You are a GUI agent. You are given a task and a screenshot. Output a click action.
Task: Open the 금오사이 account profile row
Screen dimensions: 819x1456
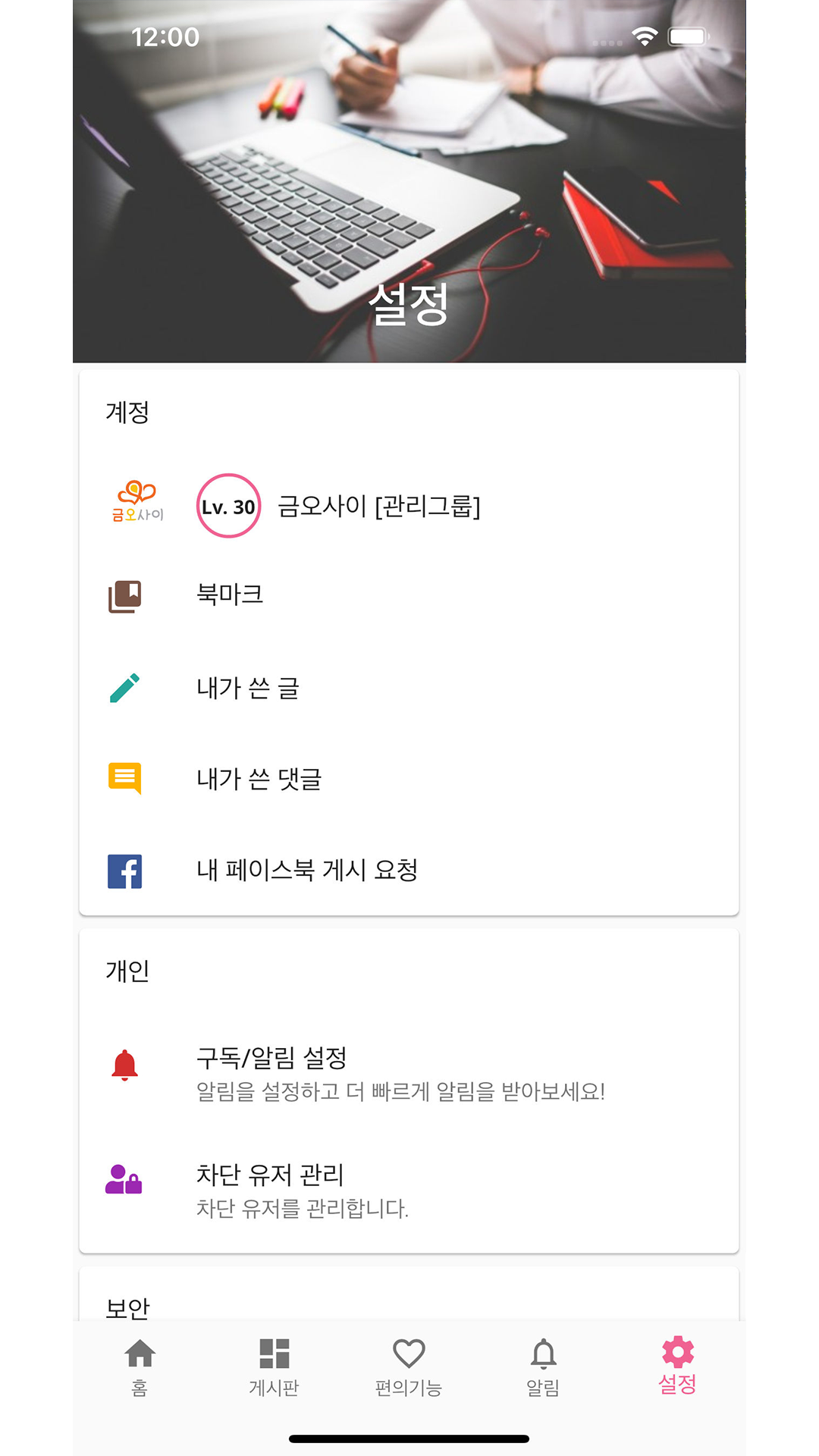[x=378, y=506]
